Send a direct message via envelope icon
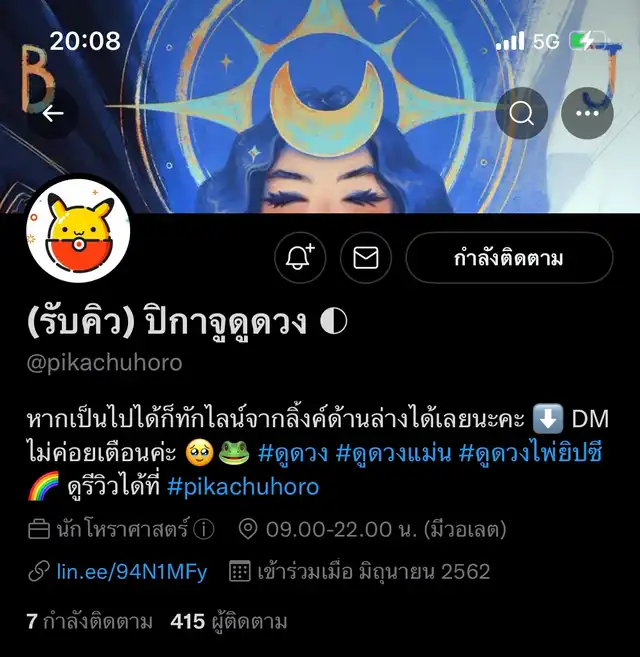Viewport: 640px width, 657px height. [366, 259]
